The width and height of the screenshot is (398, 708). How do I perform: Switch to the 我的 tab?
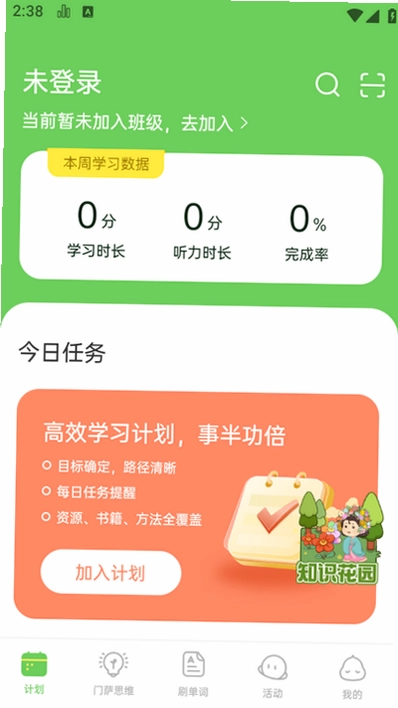[352, 676]
